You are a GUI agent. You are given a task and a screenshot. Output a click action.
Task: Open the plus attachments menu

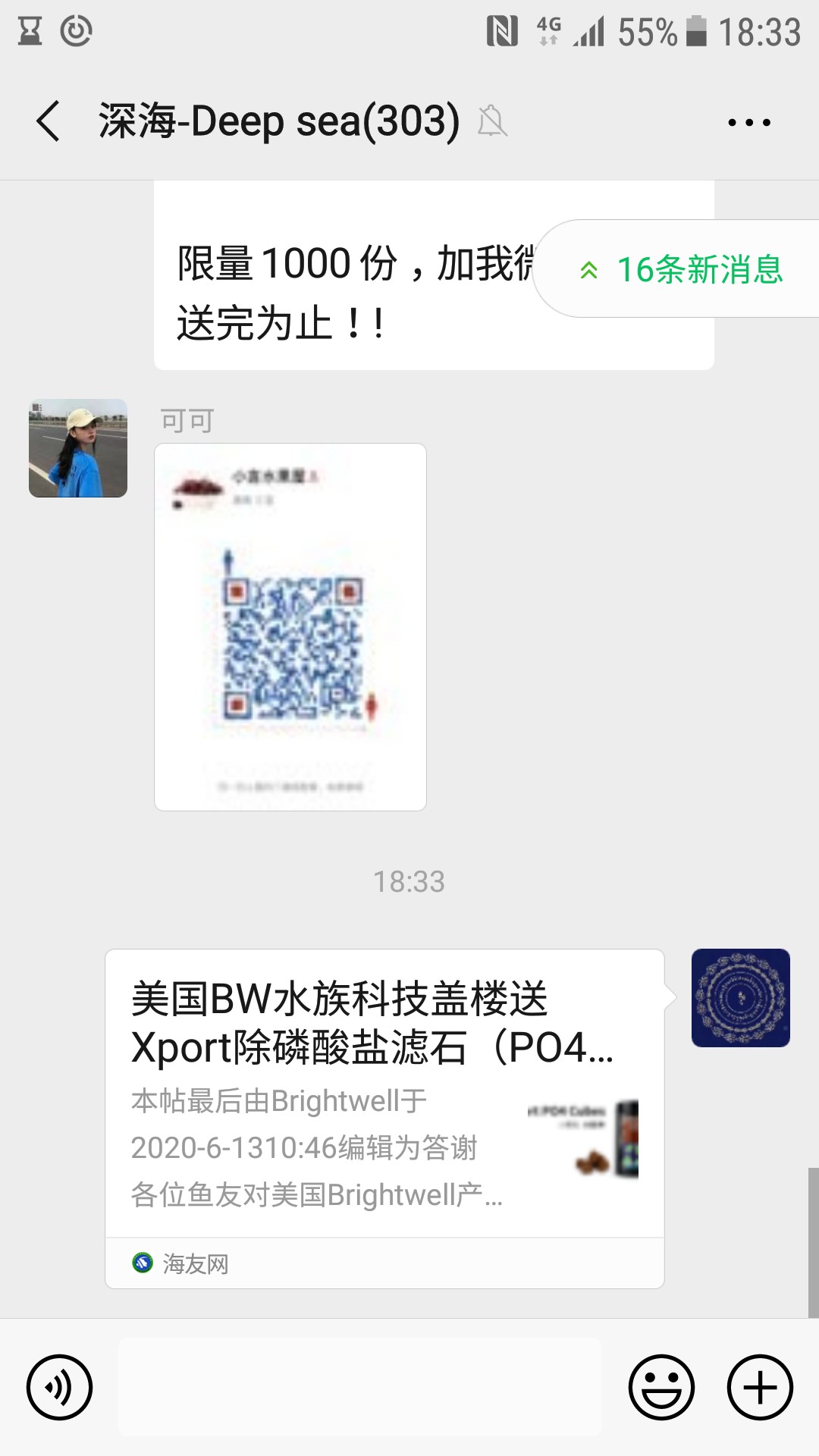point(760,1387)
